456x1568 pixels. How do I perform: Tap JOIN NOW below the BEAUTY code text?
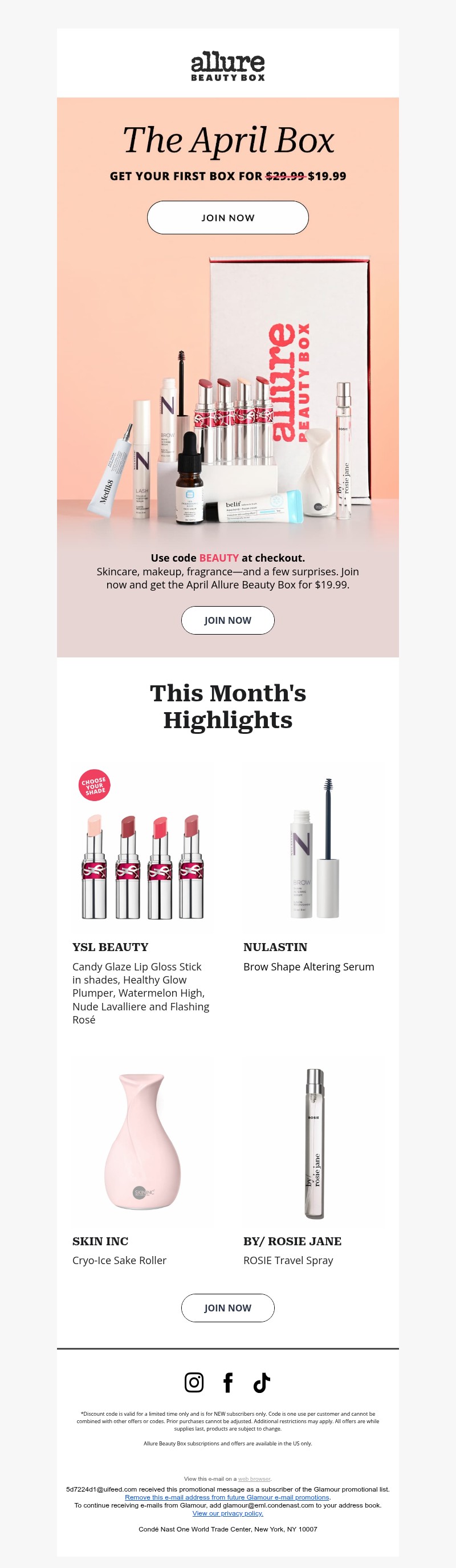click(227, 620)
